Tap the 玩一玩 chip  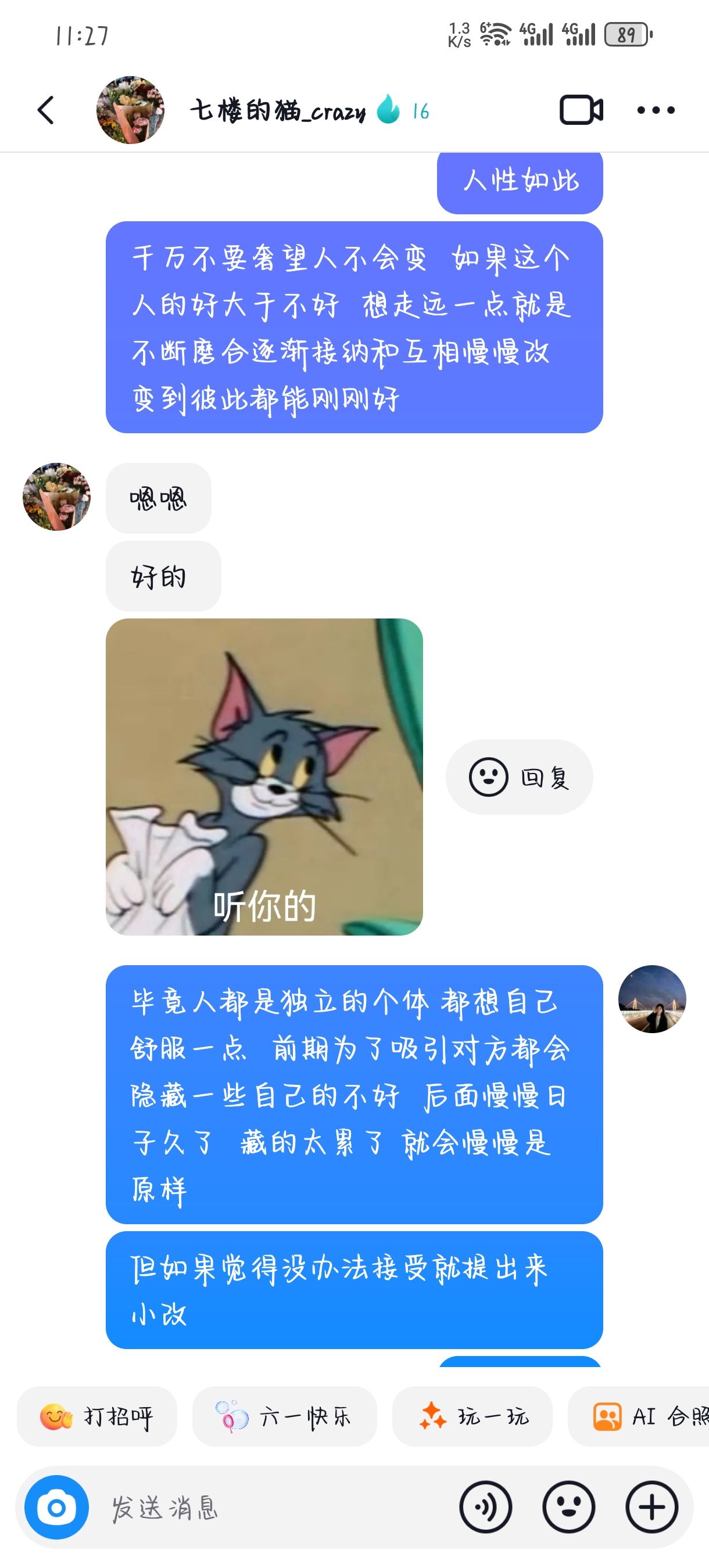coord(472,1416)
